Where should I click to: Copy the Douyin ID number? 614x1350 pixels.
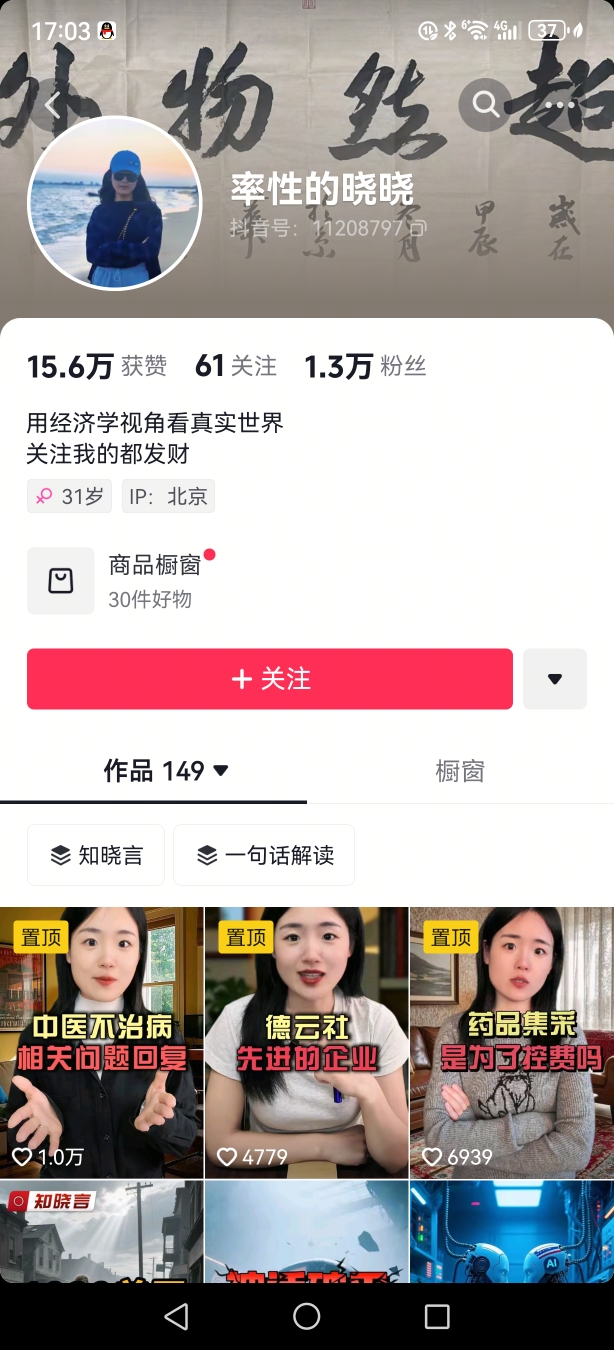click(420, 228)
